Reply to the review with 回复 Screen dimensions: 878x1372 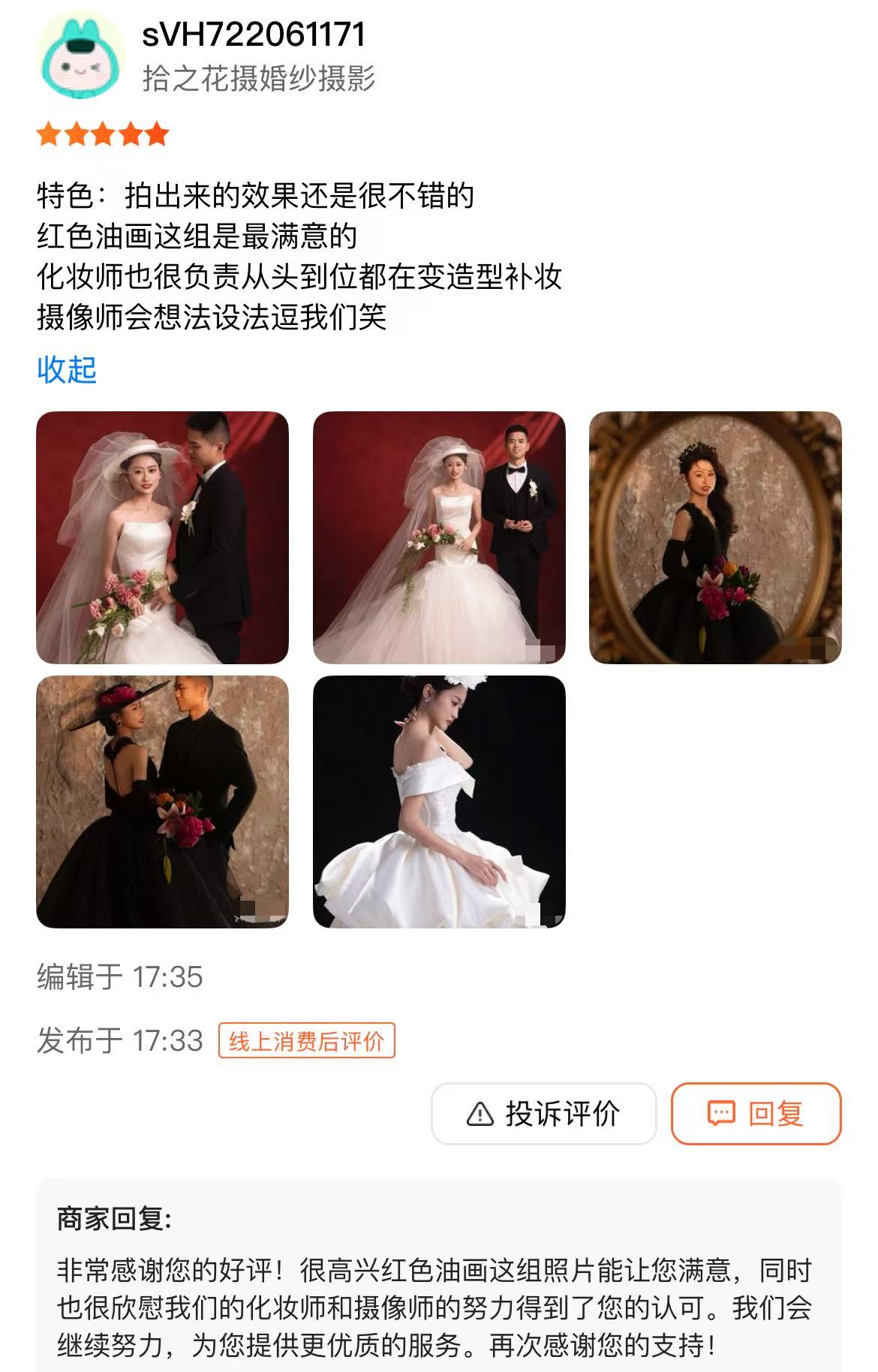[x=756, y=1114]
